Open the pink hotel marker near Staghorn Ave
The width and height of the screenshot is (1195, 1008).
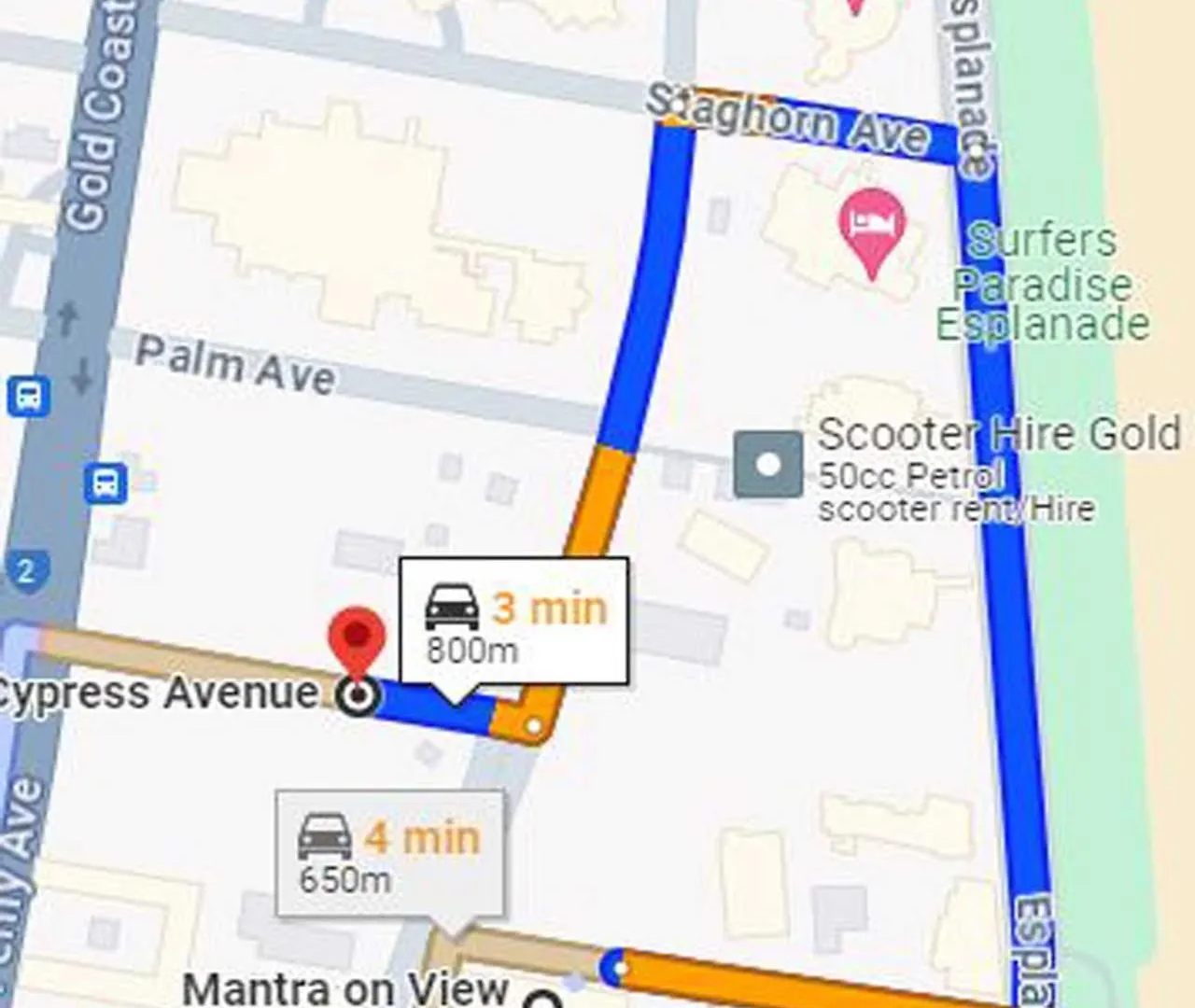click(x=871, y=226)
